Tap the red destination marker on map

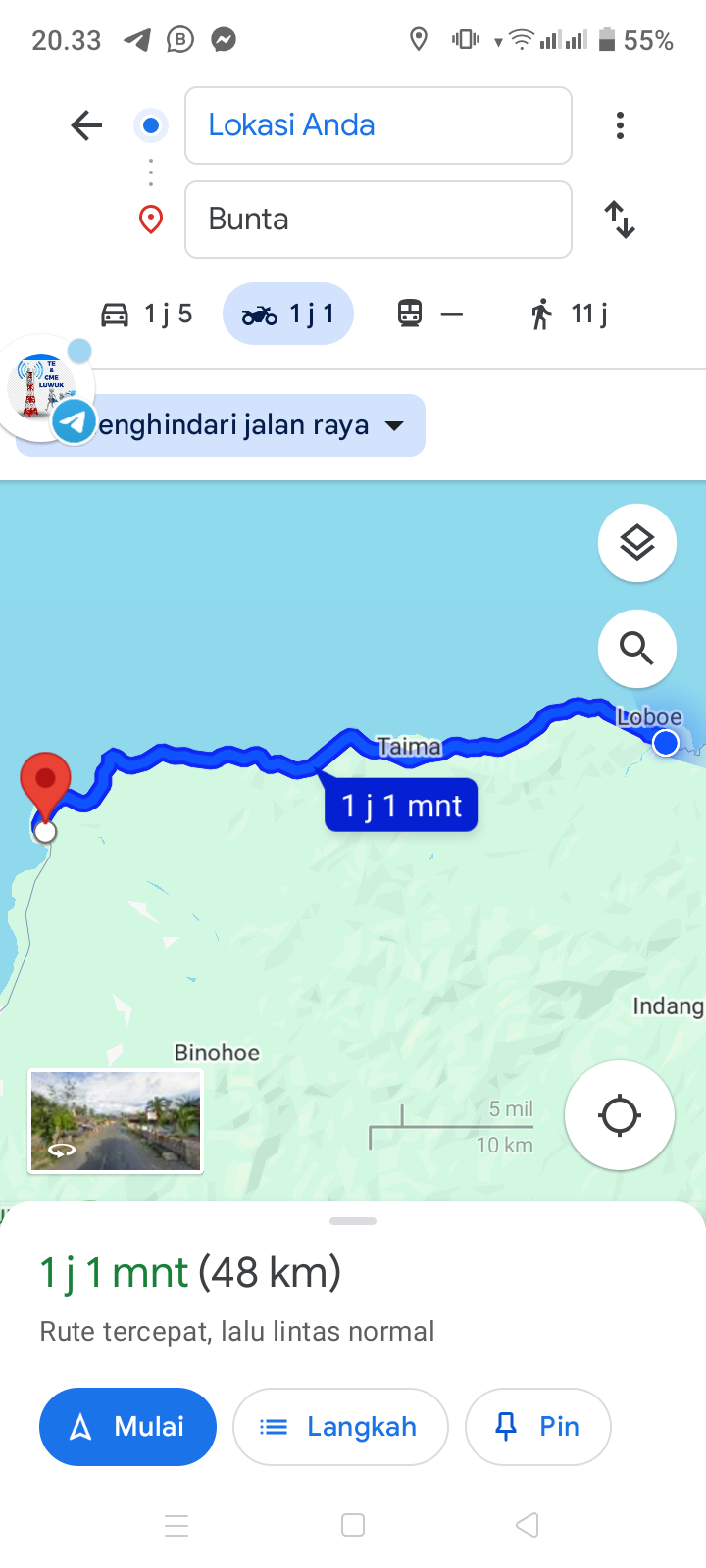[45, 784]
